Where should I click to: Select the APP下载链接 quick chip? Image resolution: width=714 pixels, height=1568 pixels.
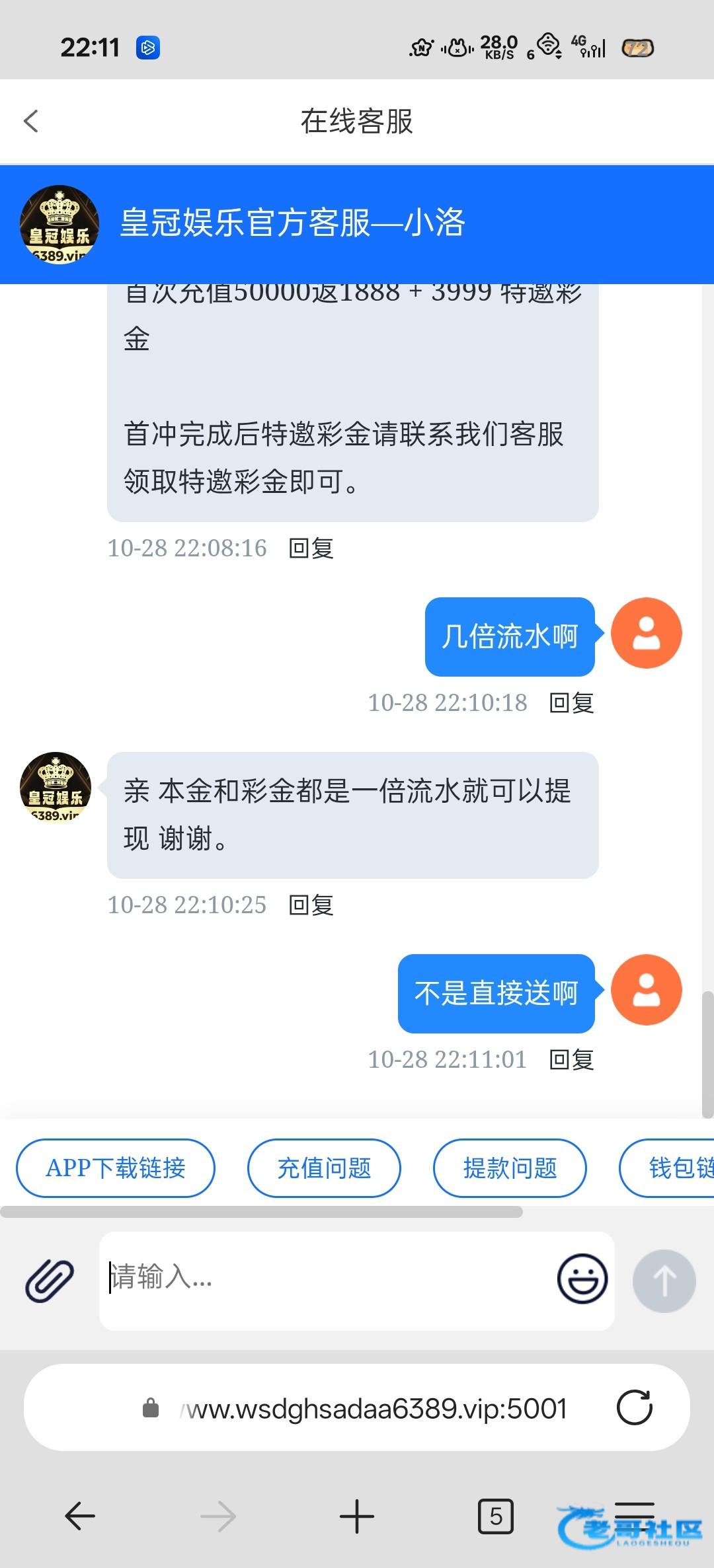[116, 1168]
